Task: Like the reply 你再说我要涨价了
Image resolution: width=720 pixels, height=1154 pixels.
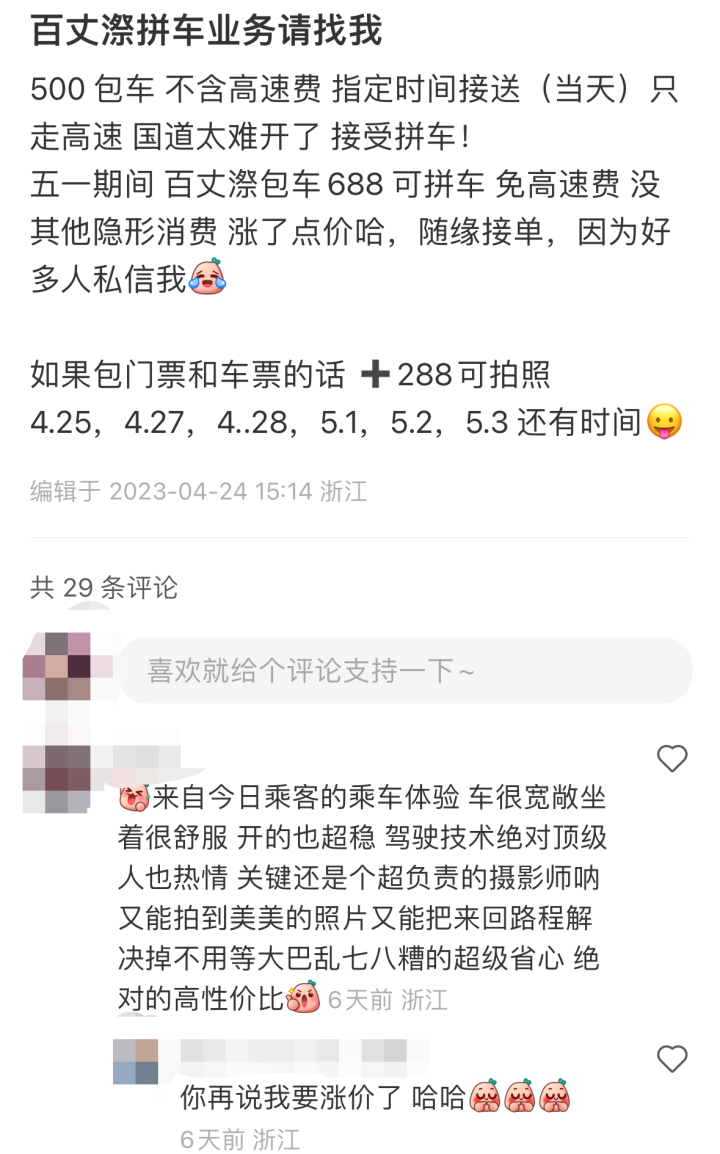Action: pos(672,1059)
